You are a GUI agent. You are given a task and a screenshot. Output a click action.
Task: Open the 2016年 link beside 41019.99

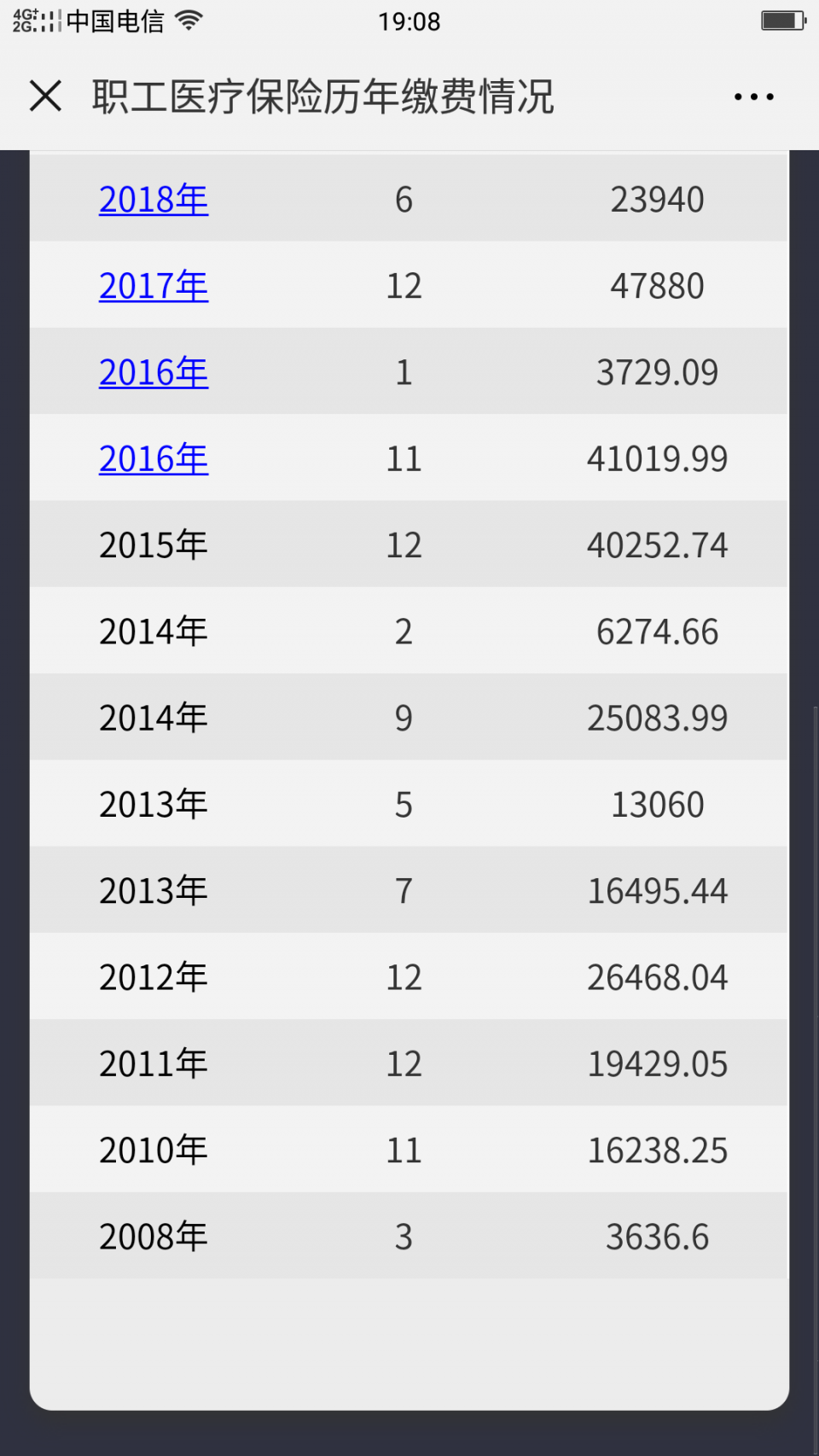click(x=154, y=459)
